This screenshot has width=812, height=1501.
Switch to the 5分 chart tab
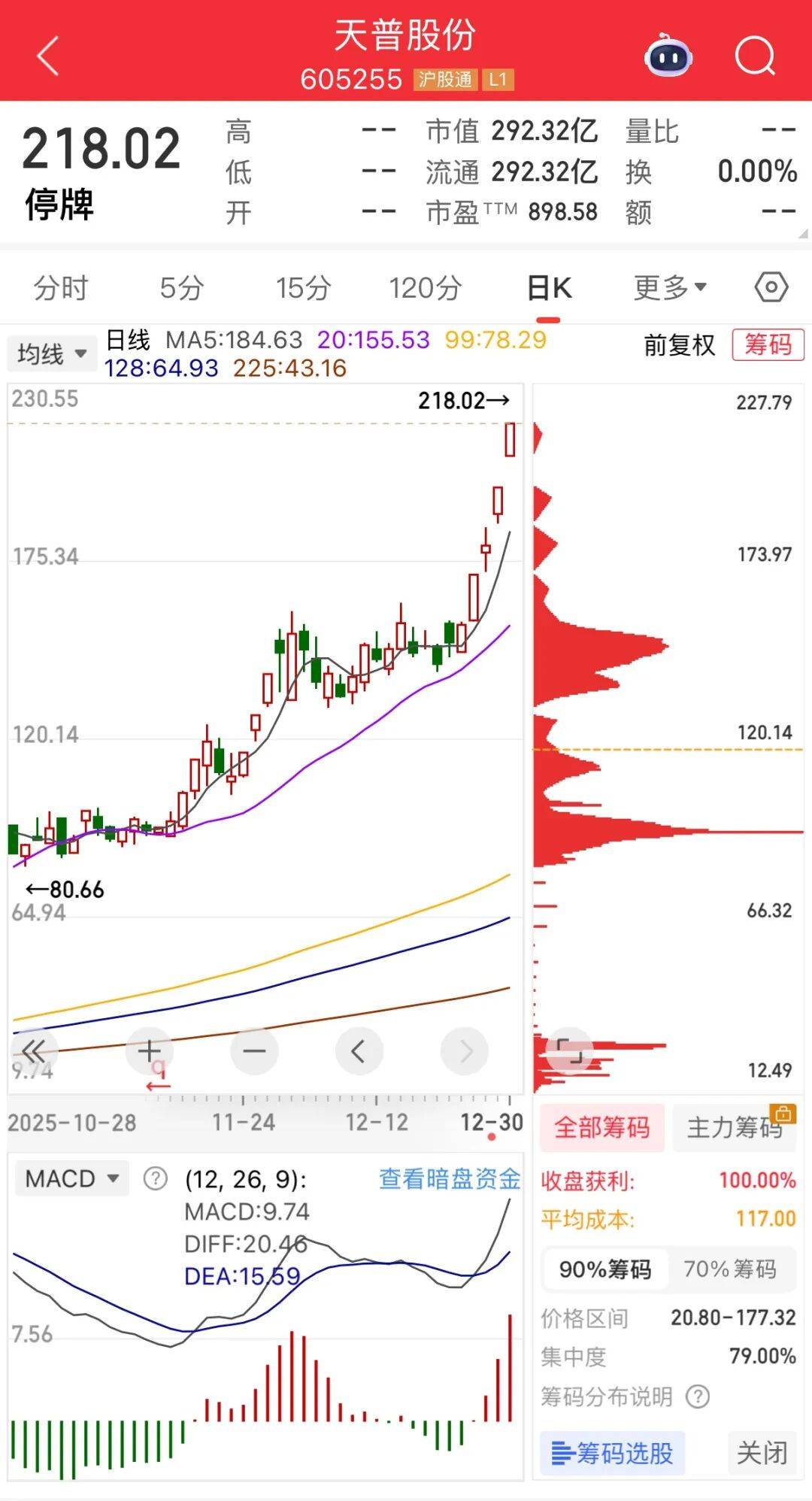(182, 287)
